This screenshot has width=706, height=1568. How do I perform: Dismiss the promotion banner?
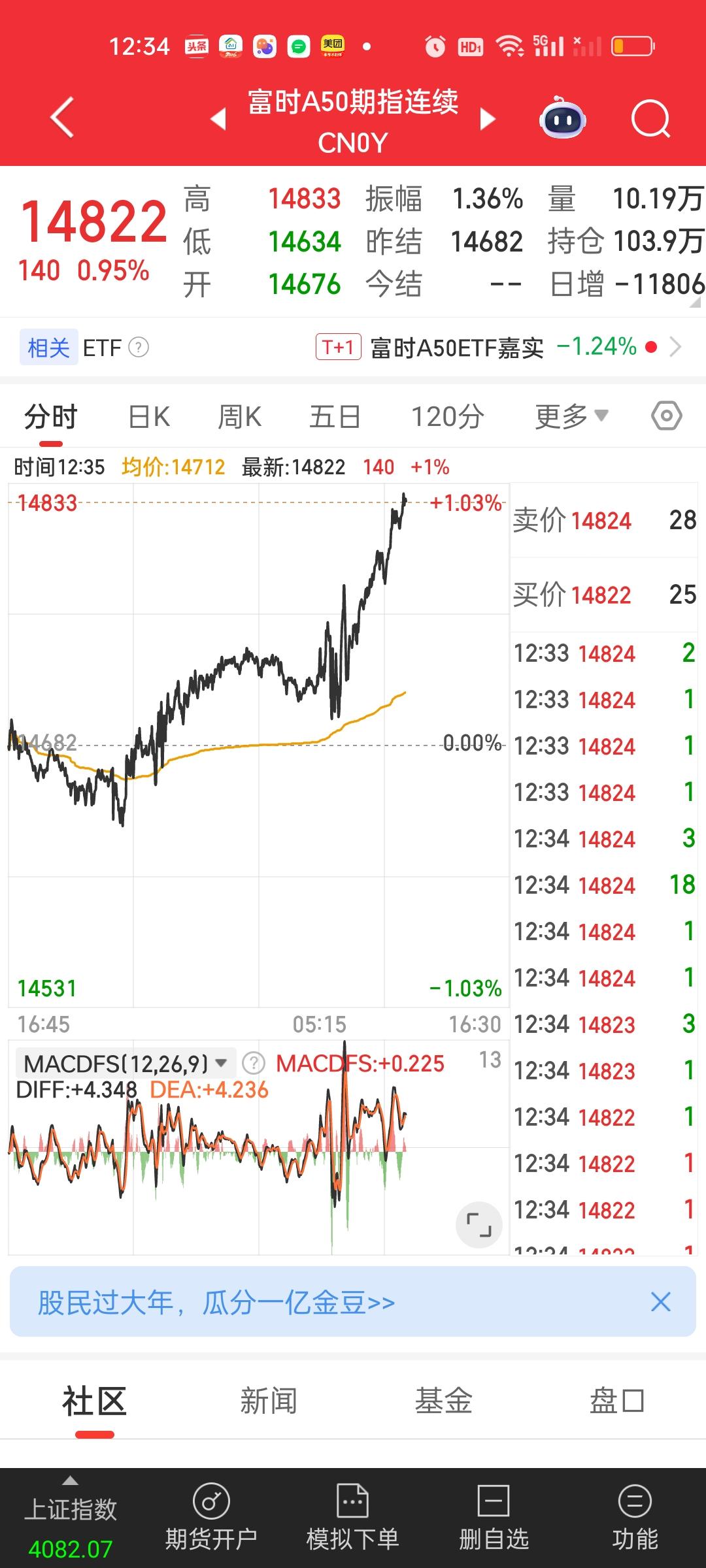(x=660, y=1302)
